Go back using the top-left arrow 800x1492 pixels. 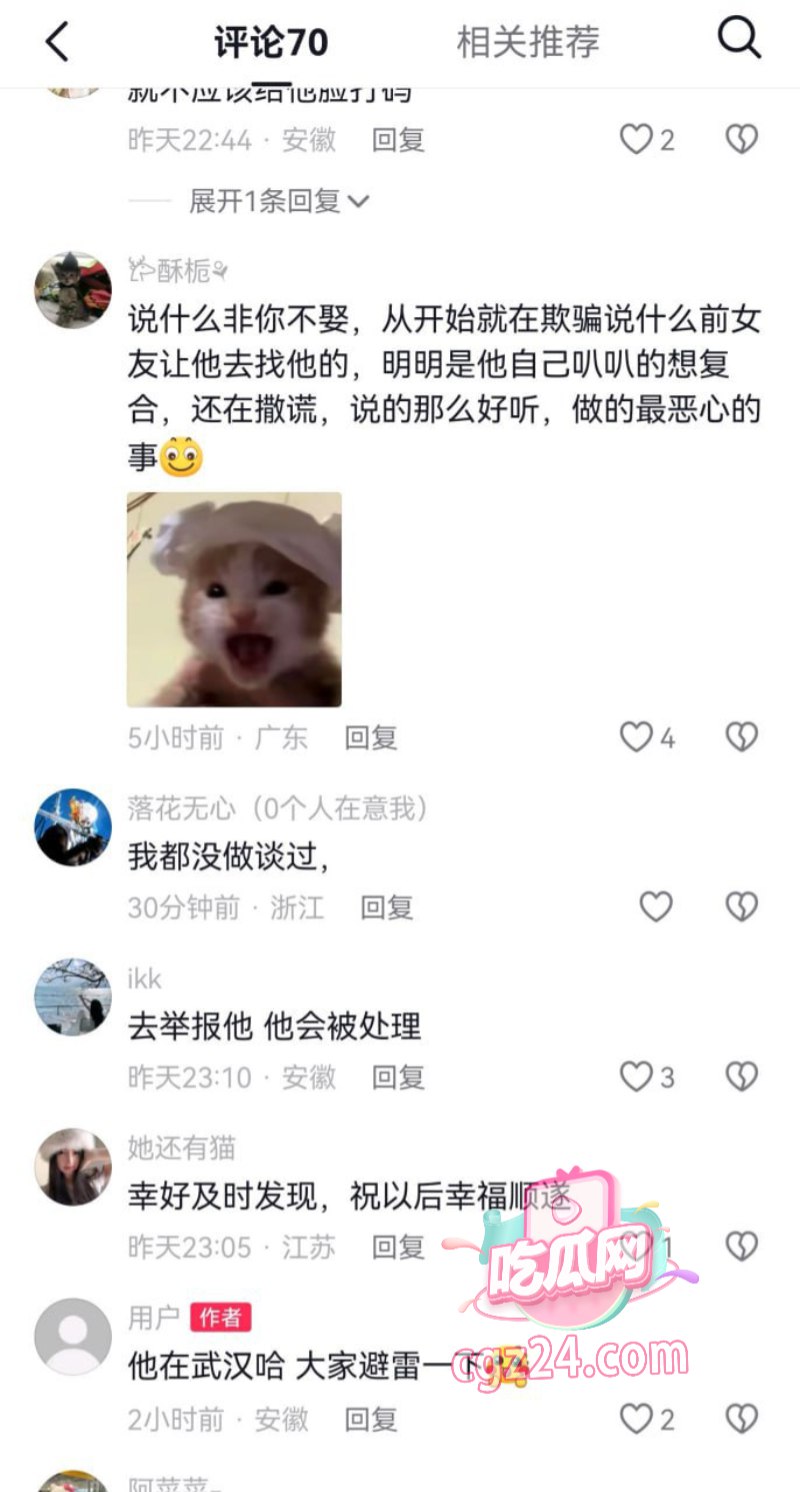point(58,42)
